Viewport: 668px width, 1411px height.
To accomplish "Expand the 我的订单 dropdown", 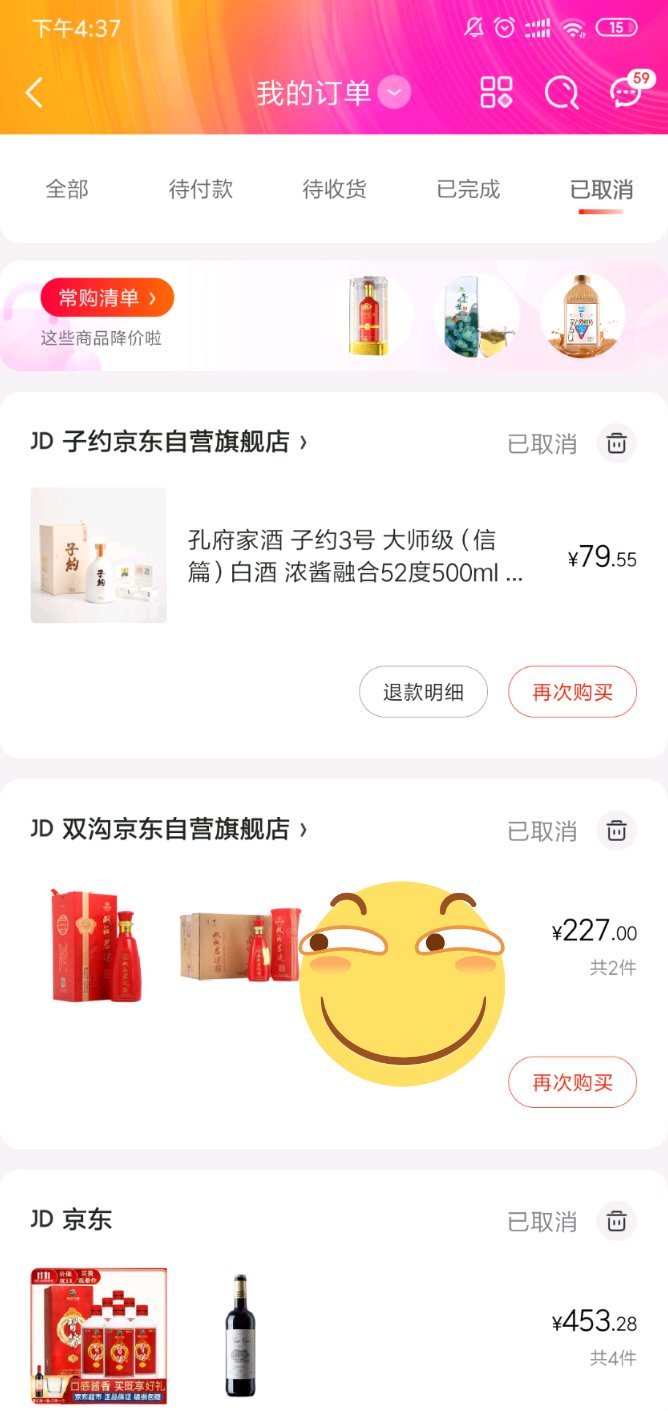I will point(394,93).
